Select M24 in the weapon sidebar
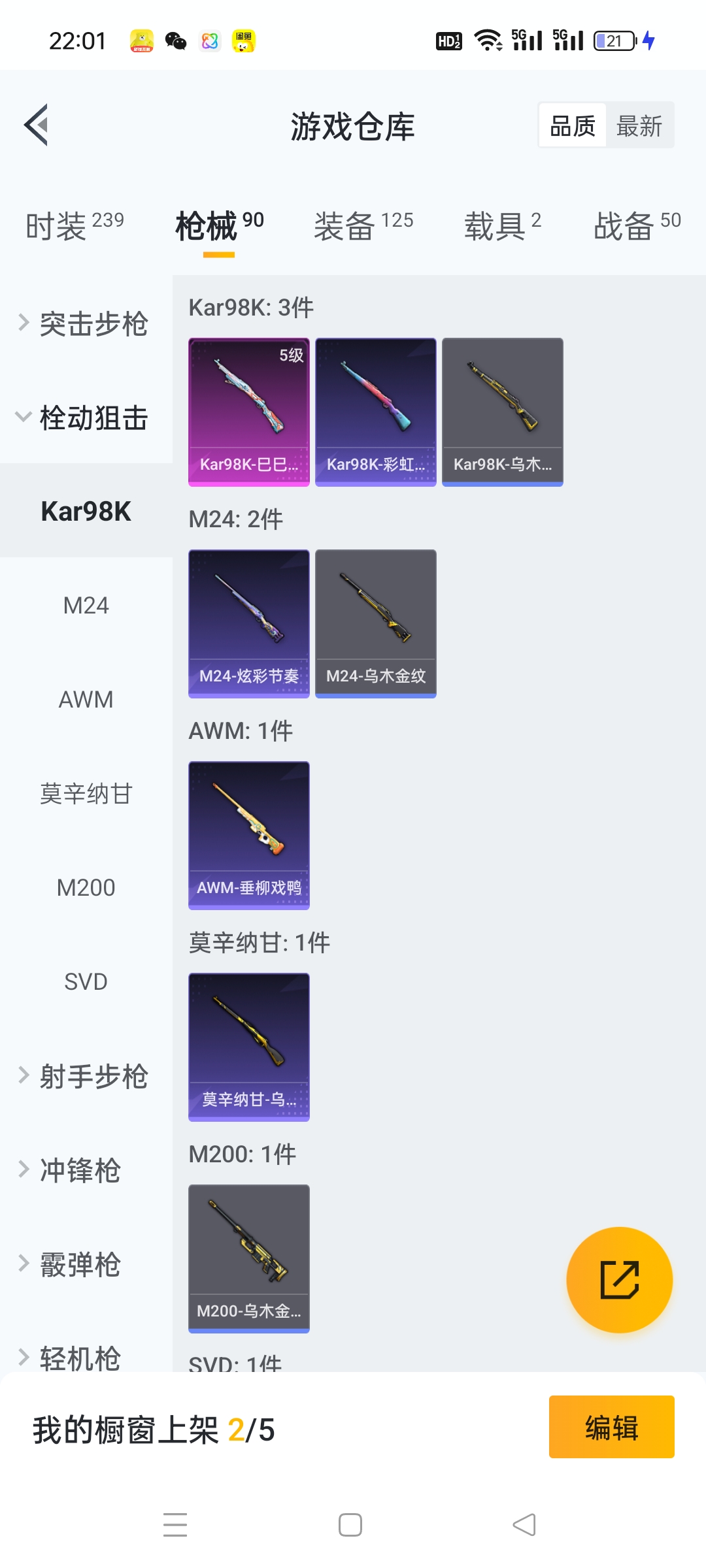 point(86,605)
